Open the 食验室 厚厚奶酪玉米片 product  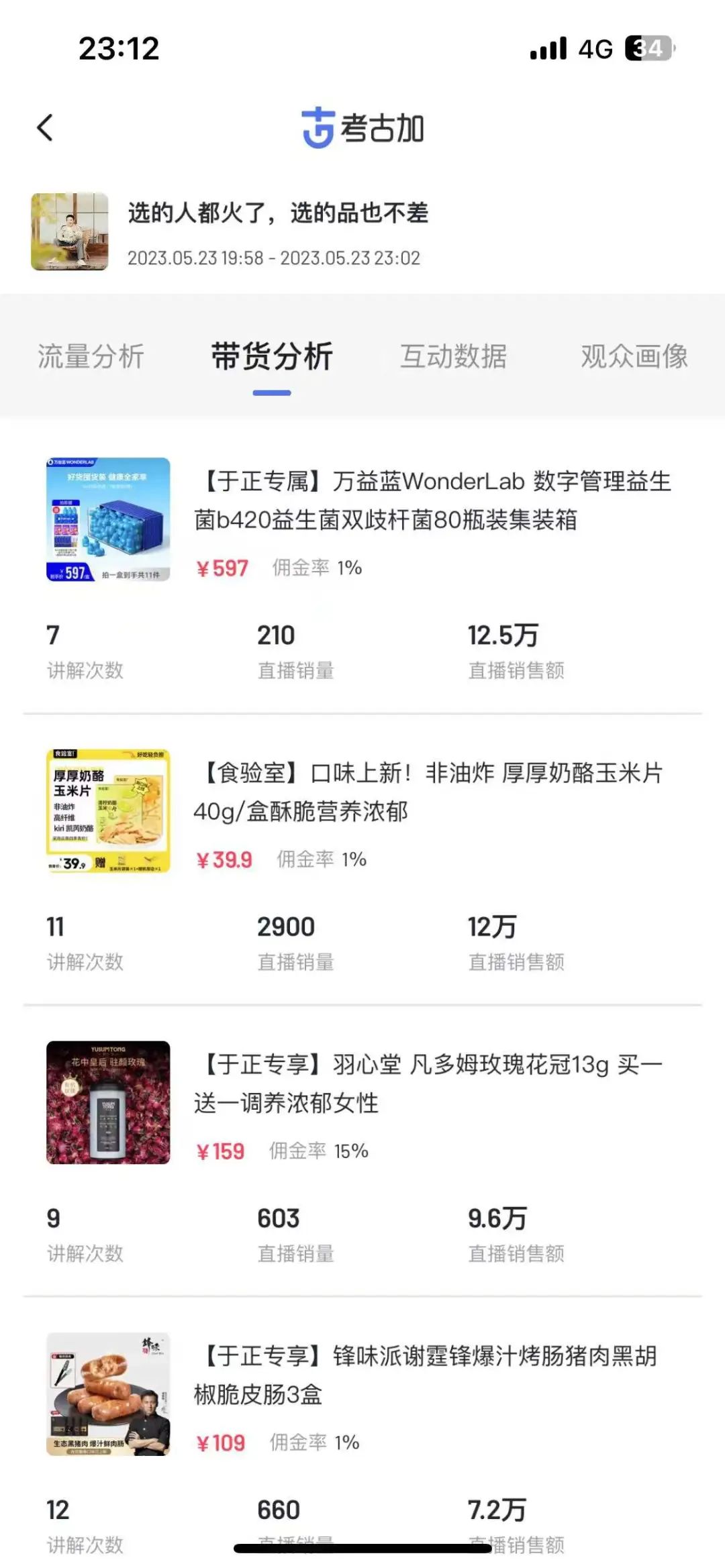click(x=427, y=792)
